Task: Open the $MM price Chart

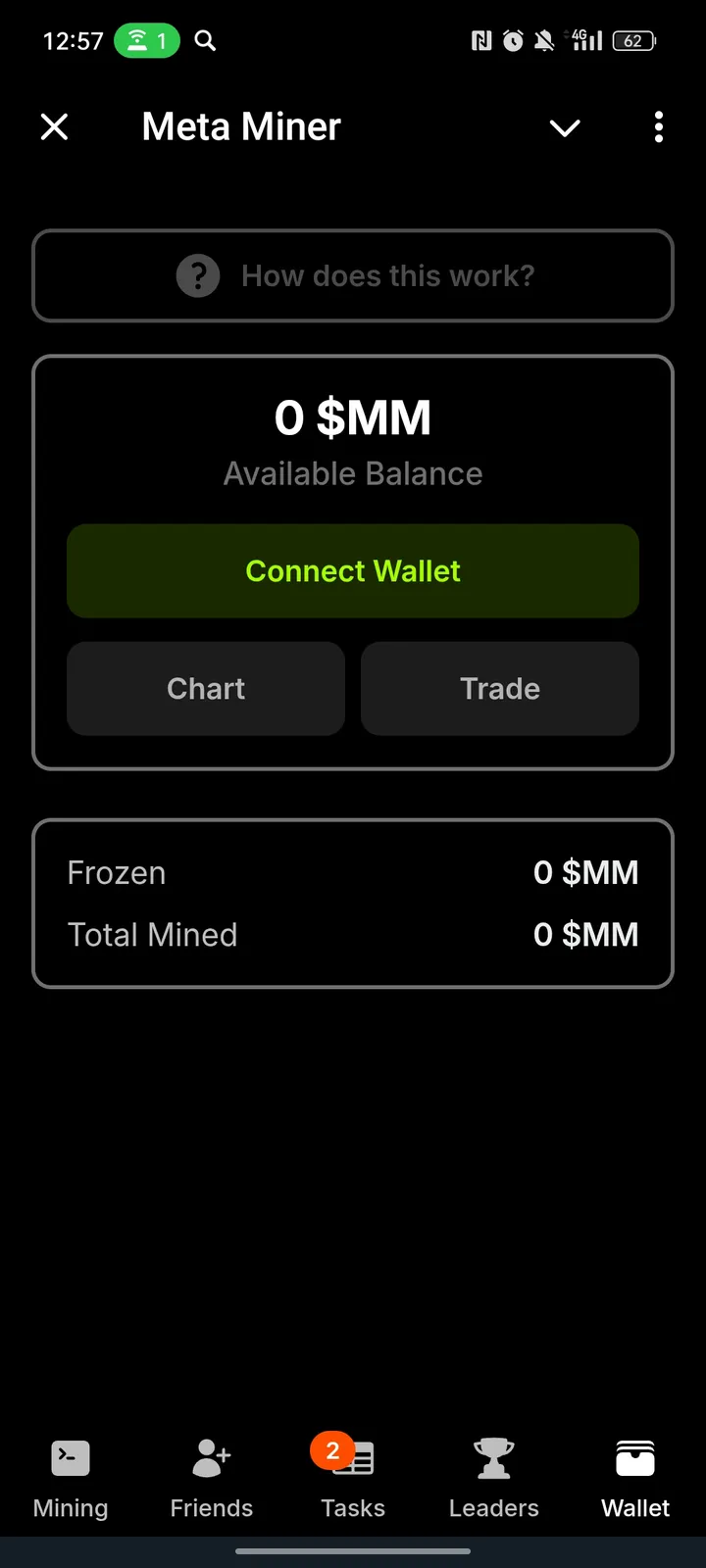Action: (x=205, y=689)
